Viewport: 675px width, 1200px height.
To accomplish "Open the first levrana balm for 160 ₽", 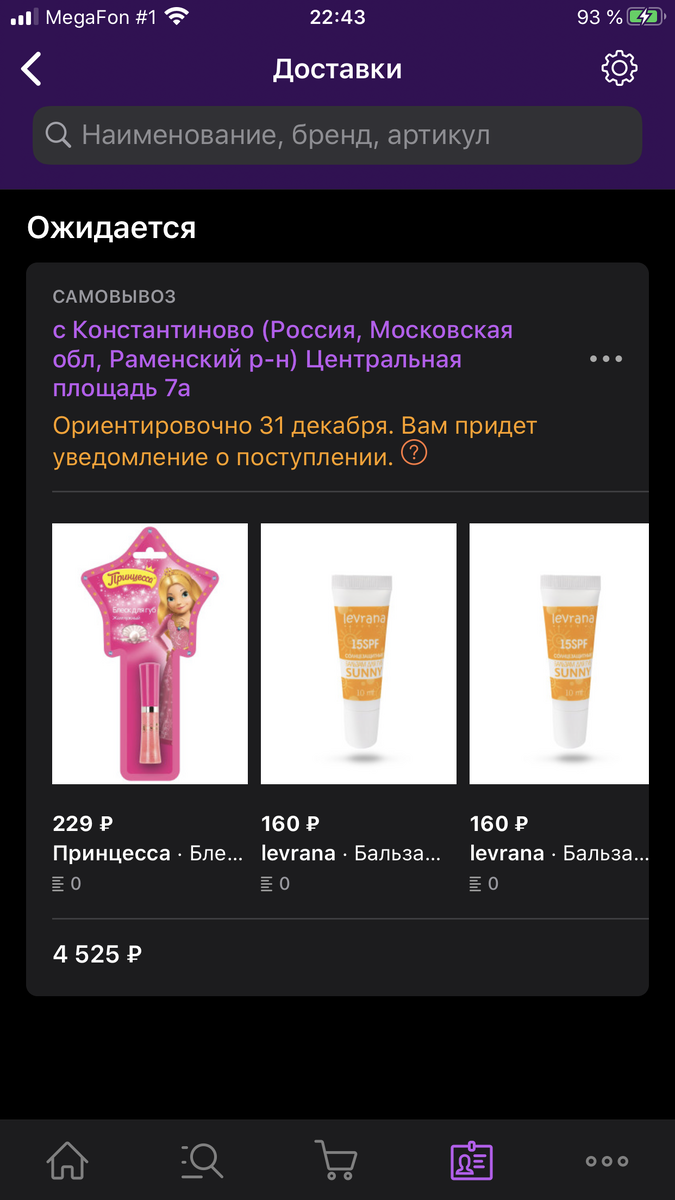I will [x=358, y=653].
